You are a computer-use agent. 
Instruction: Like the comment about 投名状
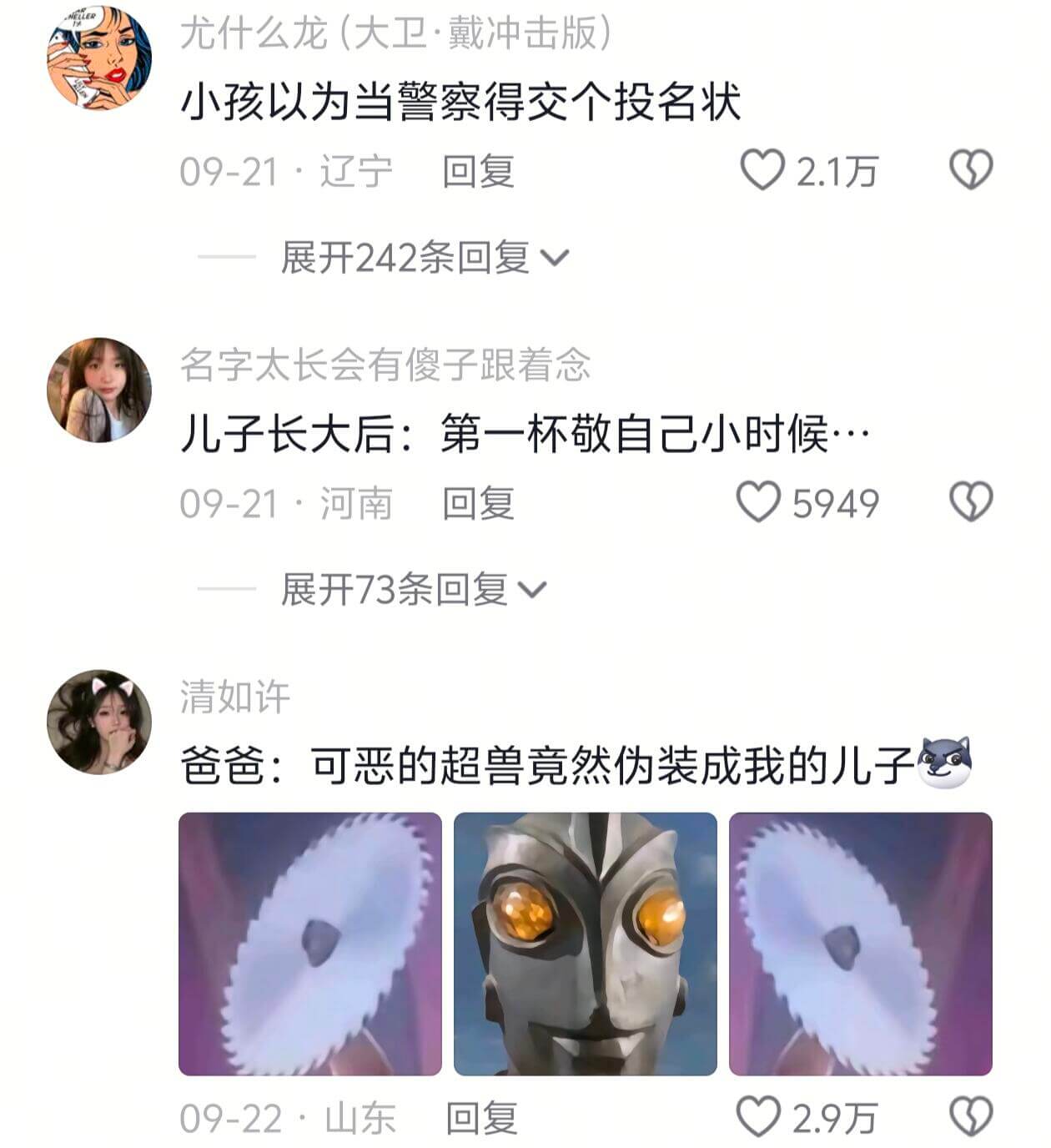click(765, 170)
